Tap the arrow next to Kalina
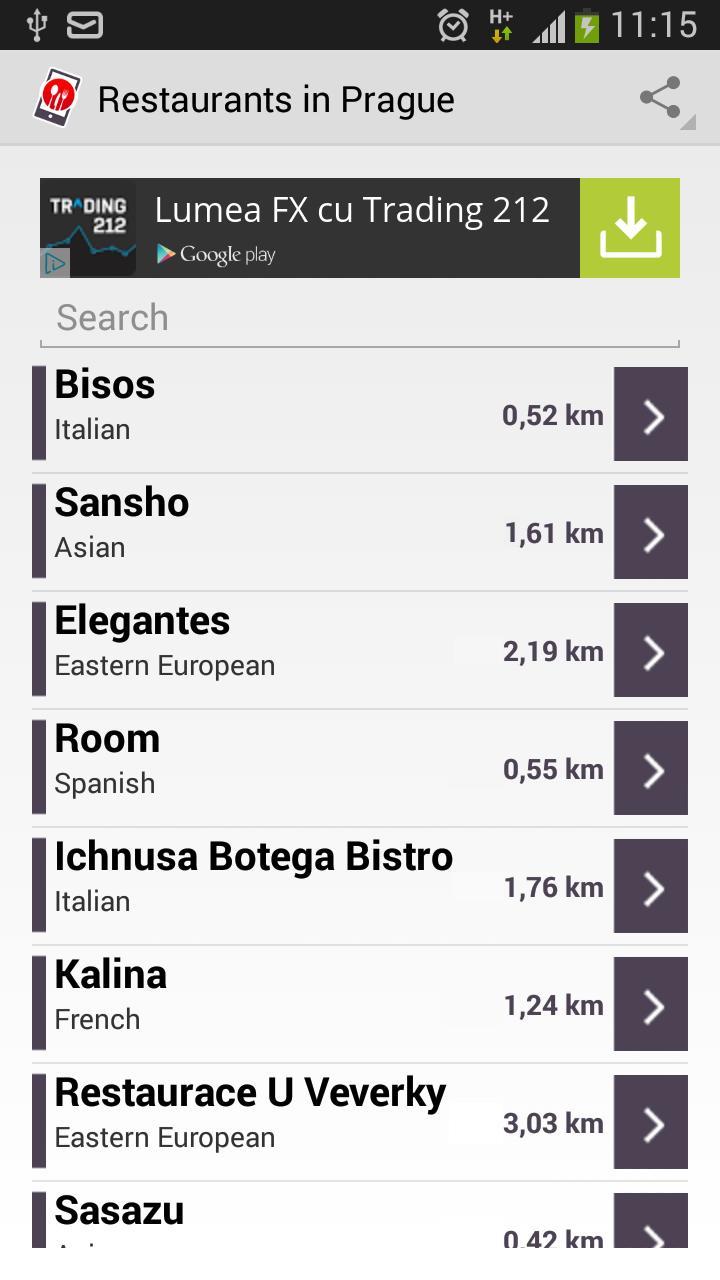The width and height of the screenshot is (720, 1280). [651, 1004]
